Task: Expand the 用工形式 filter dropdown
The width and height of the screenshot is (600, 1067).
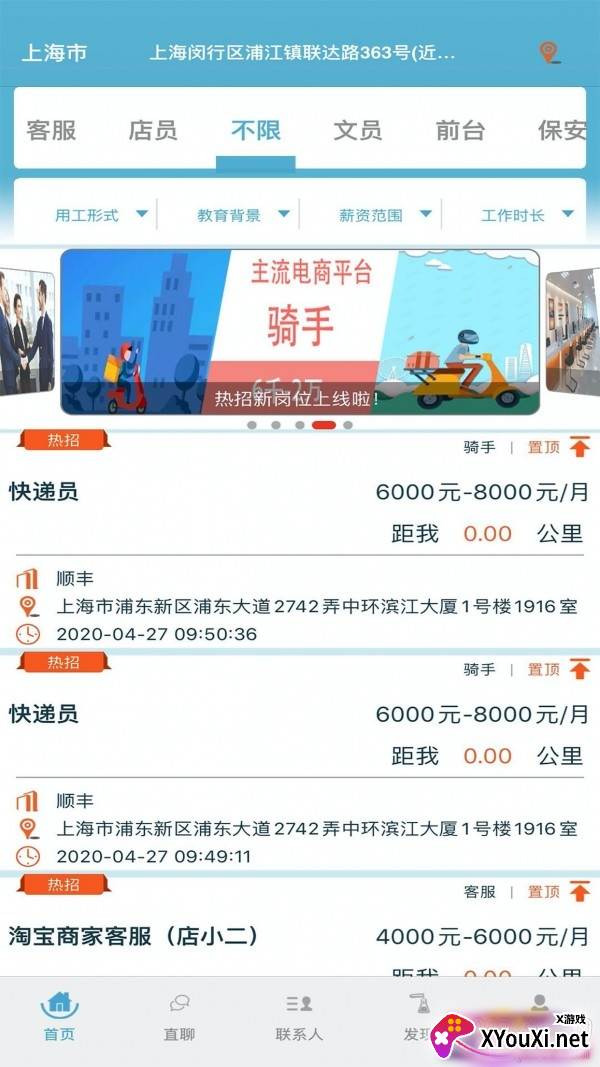Action: 100,215
